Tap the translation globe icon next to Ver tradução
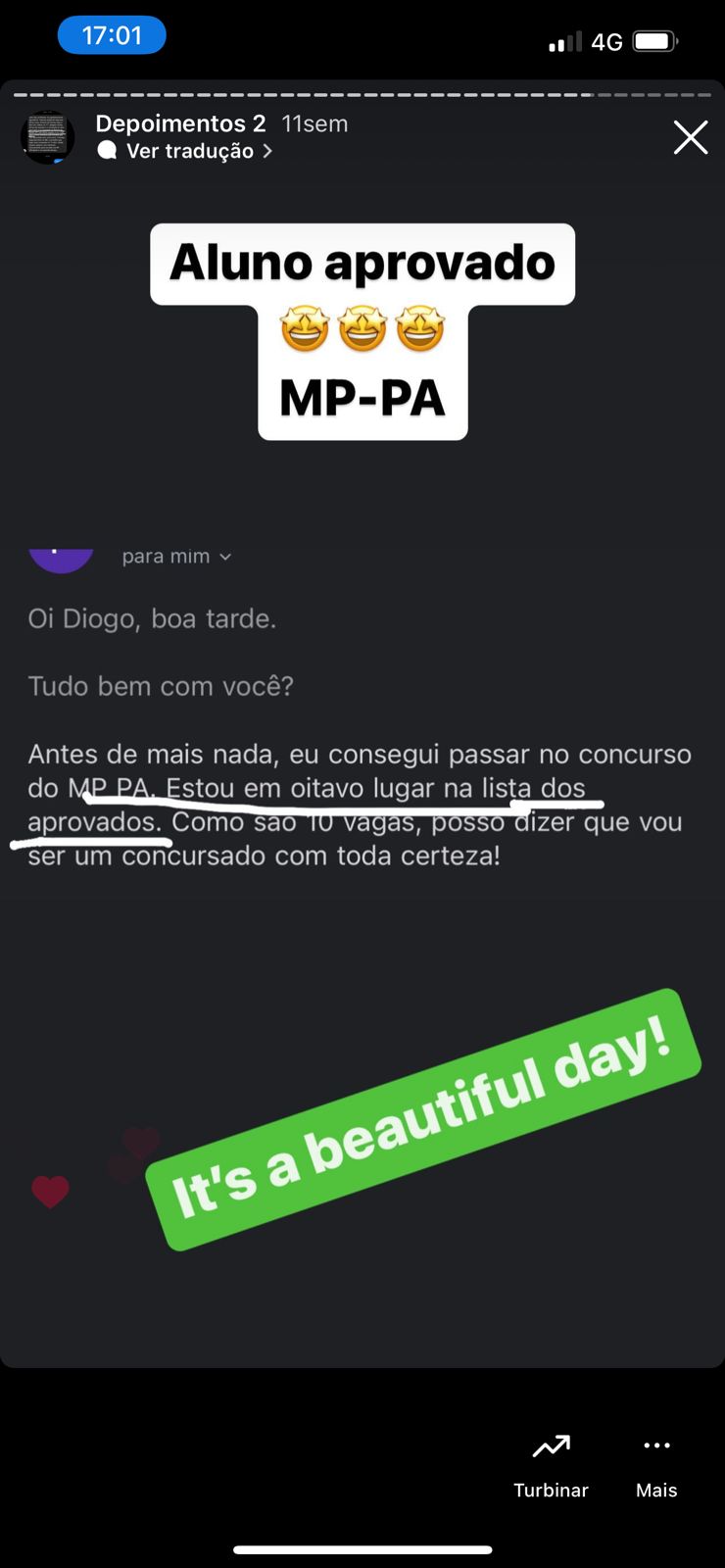725x1568 pixels. point(108,151)
